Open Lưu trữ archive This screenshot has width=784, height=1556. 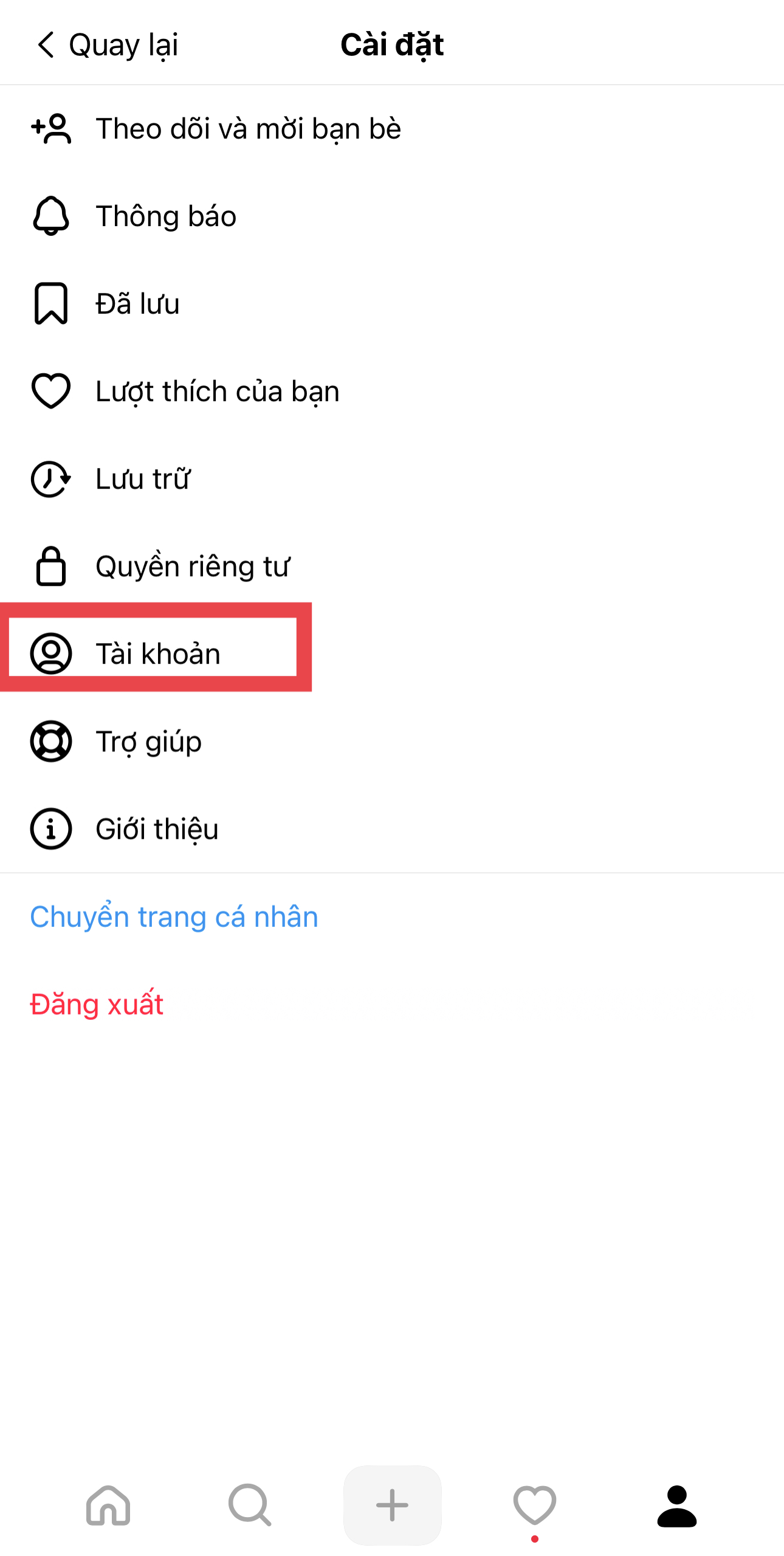pyautogui.click(x=143, y=479)
